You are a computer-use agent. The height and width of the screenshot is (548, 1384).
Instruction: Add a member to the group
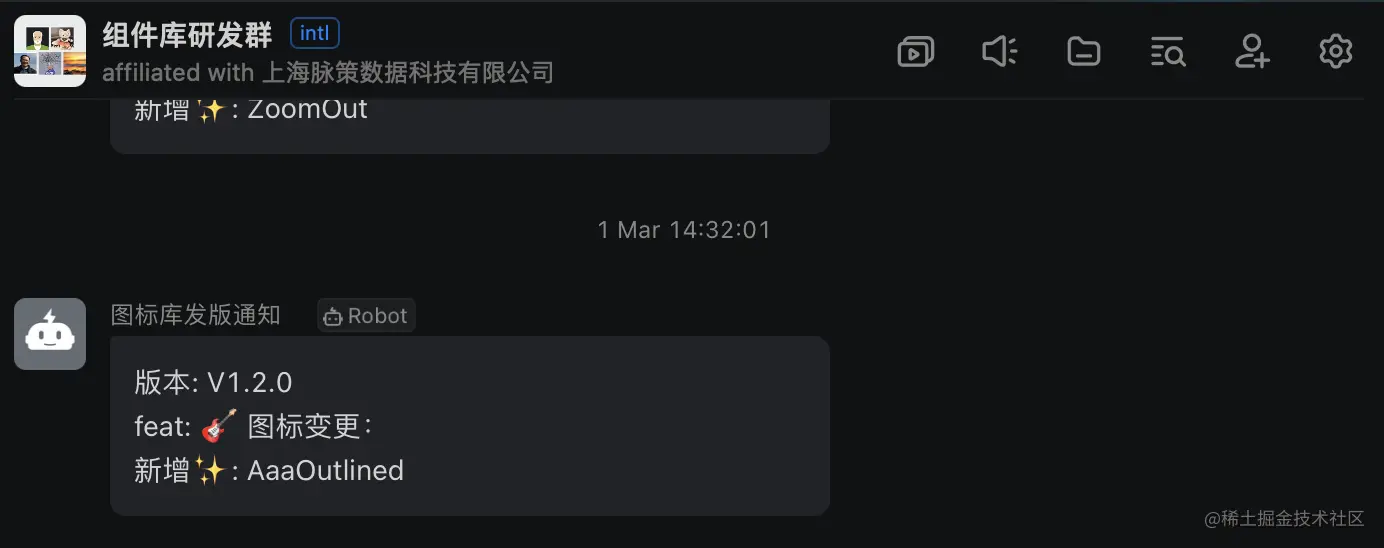(x=1251, y=51)
